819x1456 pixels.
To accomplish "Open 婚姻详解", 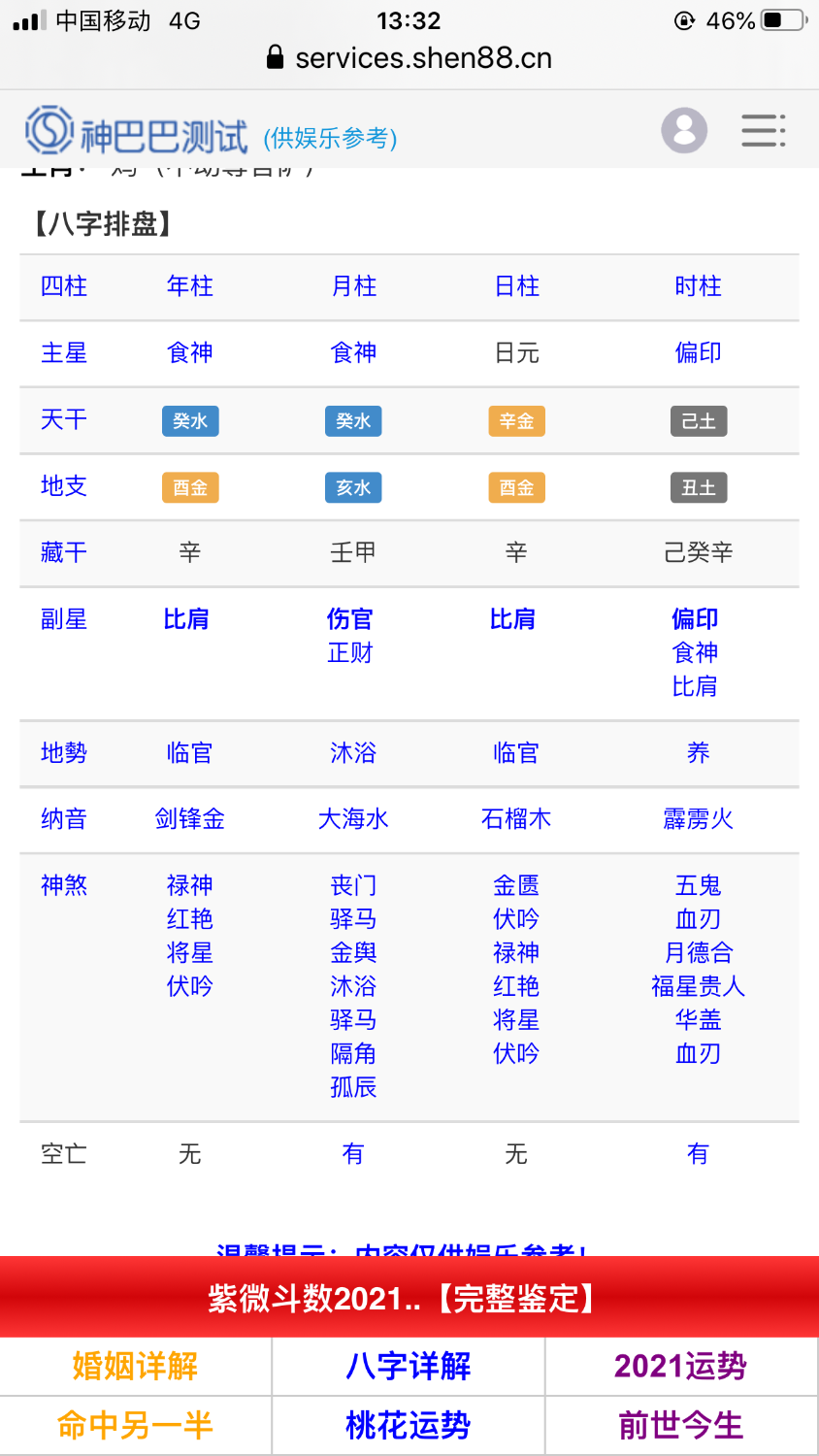I will (x=136, y=1367).
